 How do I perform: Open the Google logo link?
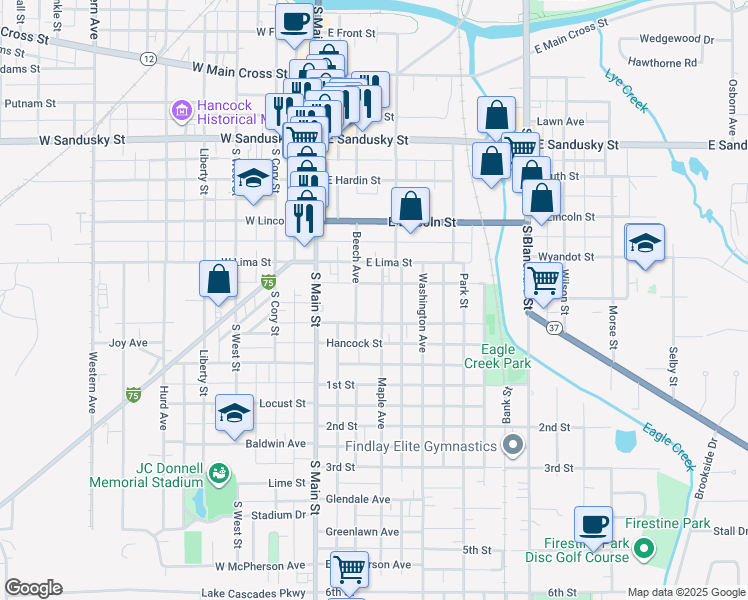pyautogui.click(x=33, y=588)
